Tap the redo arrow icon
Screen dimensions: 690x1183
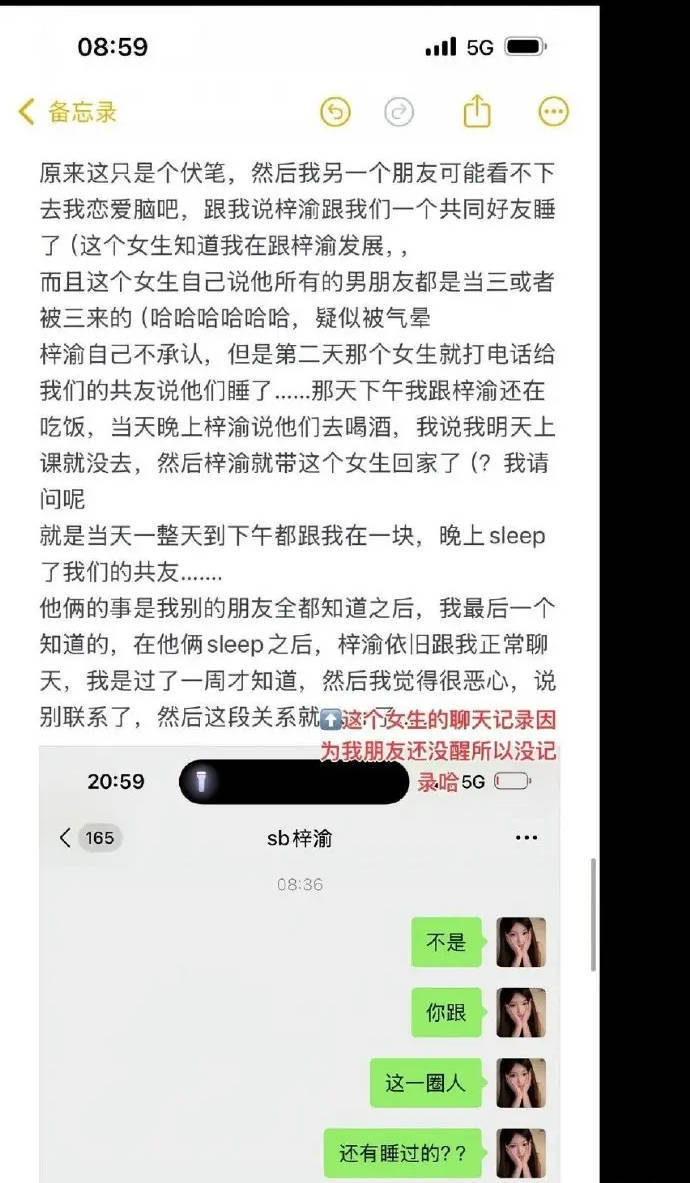tap(399, 111)
